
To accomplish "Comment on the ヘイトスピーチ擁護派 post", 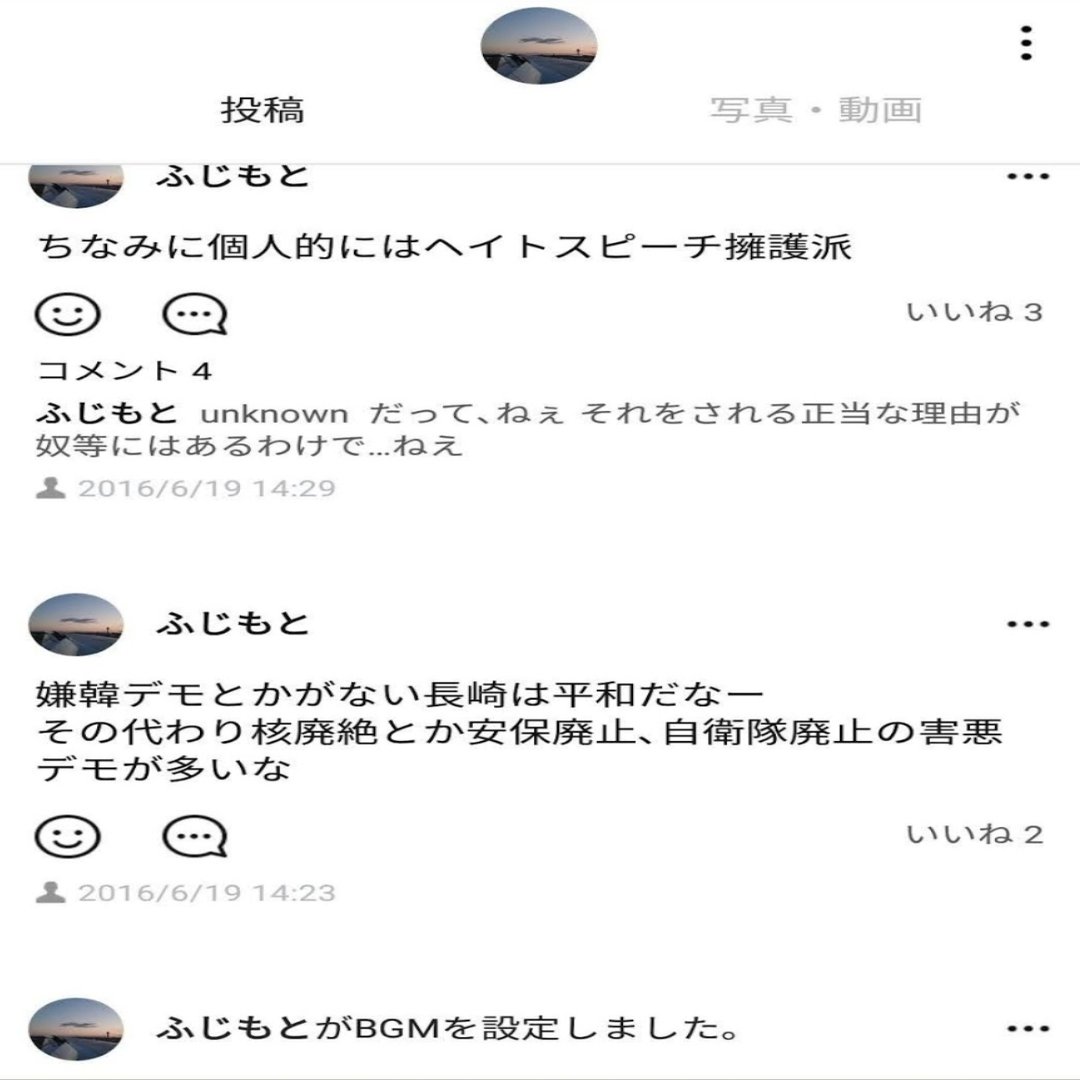I will 195,315.
